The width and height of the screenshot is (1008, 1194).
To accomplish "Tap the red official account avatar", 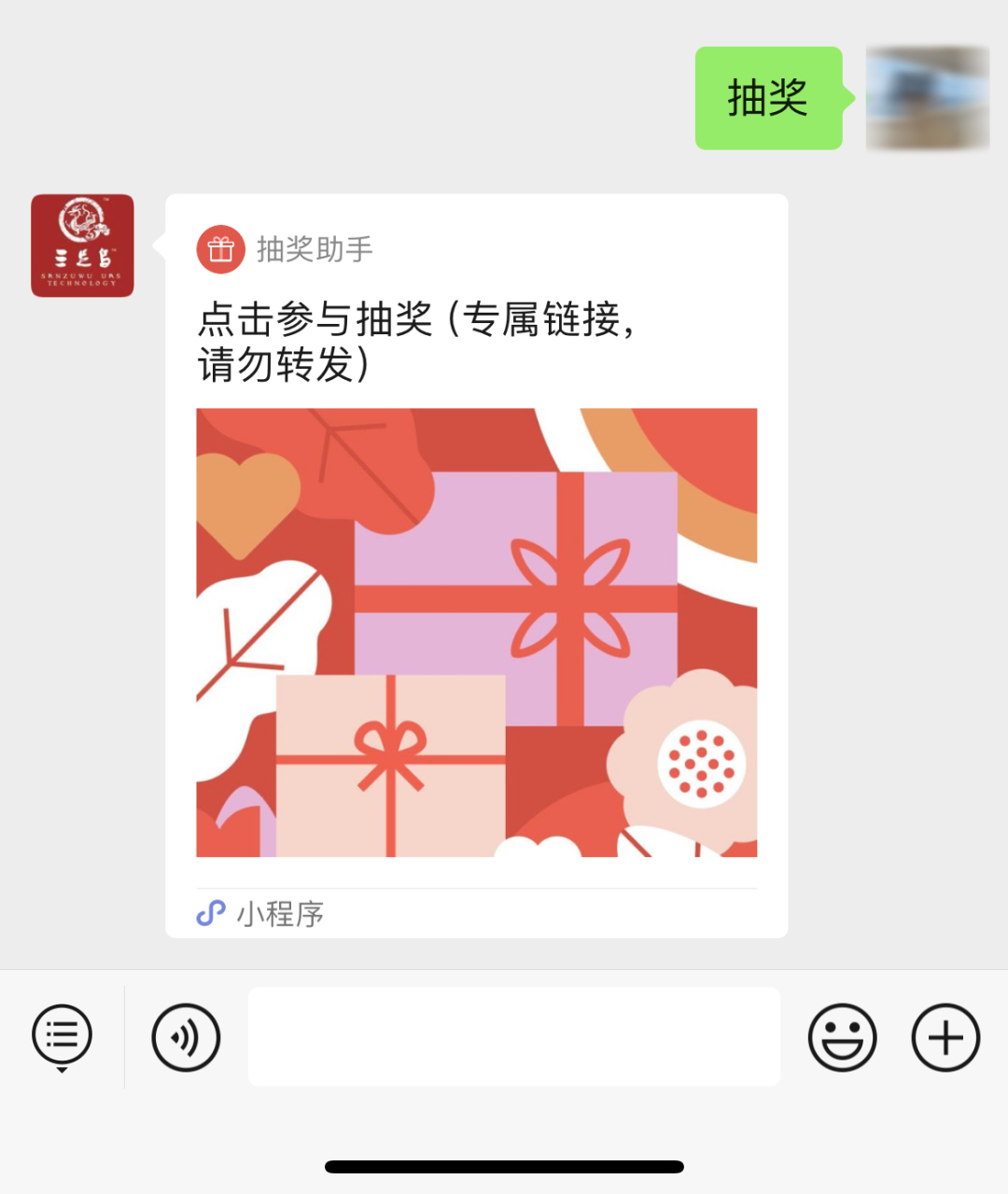I will pyautogui.click(x=82, y=246).
